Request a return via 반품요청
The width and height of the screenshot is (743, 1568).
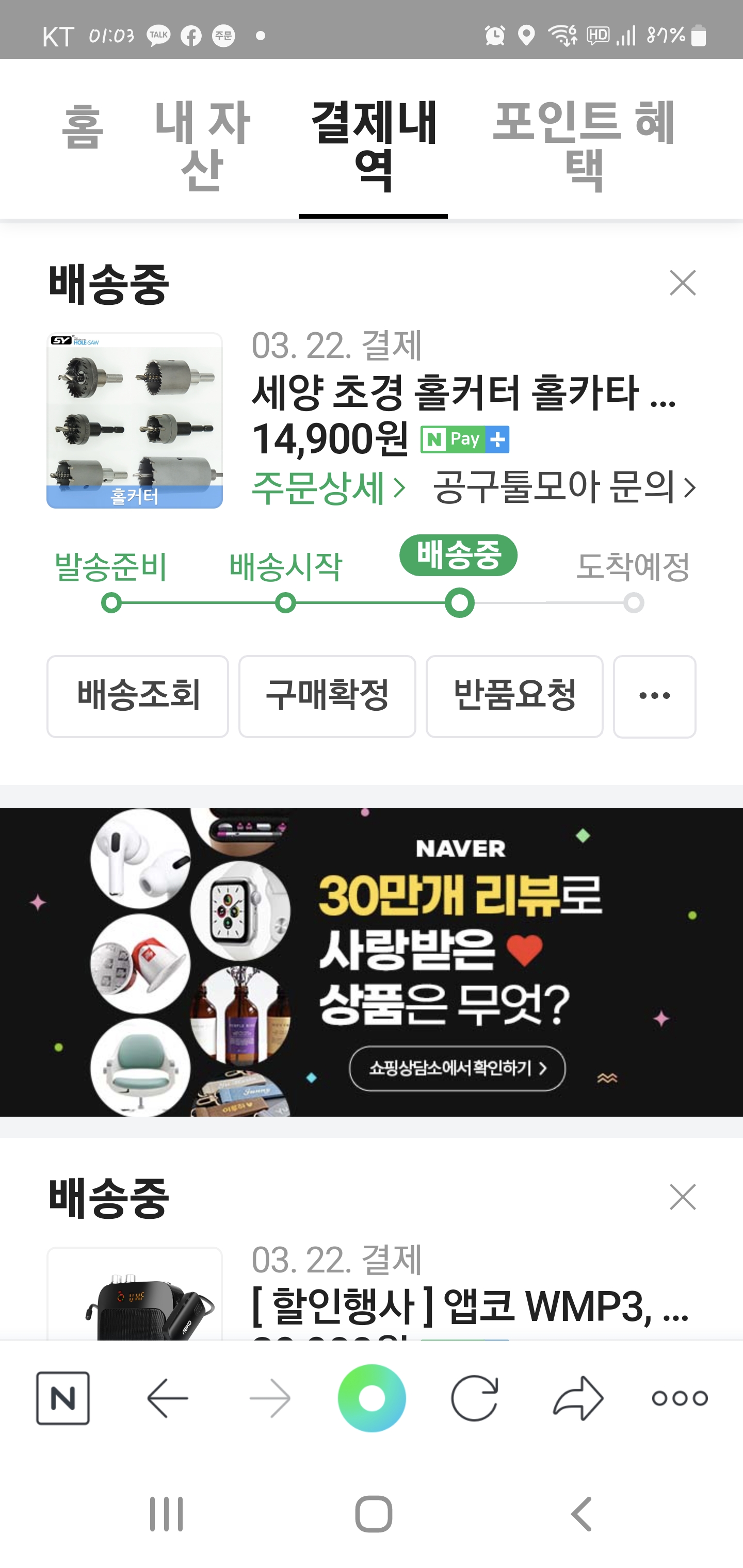click(514, 696)
